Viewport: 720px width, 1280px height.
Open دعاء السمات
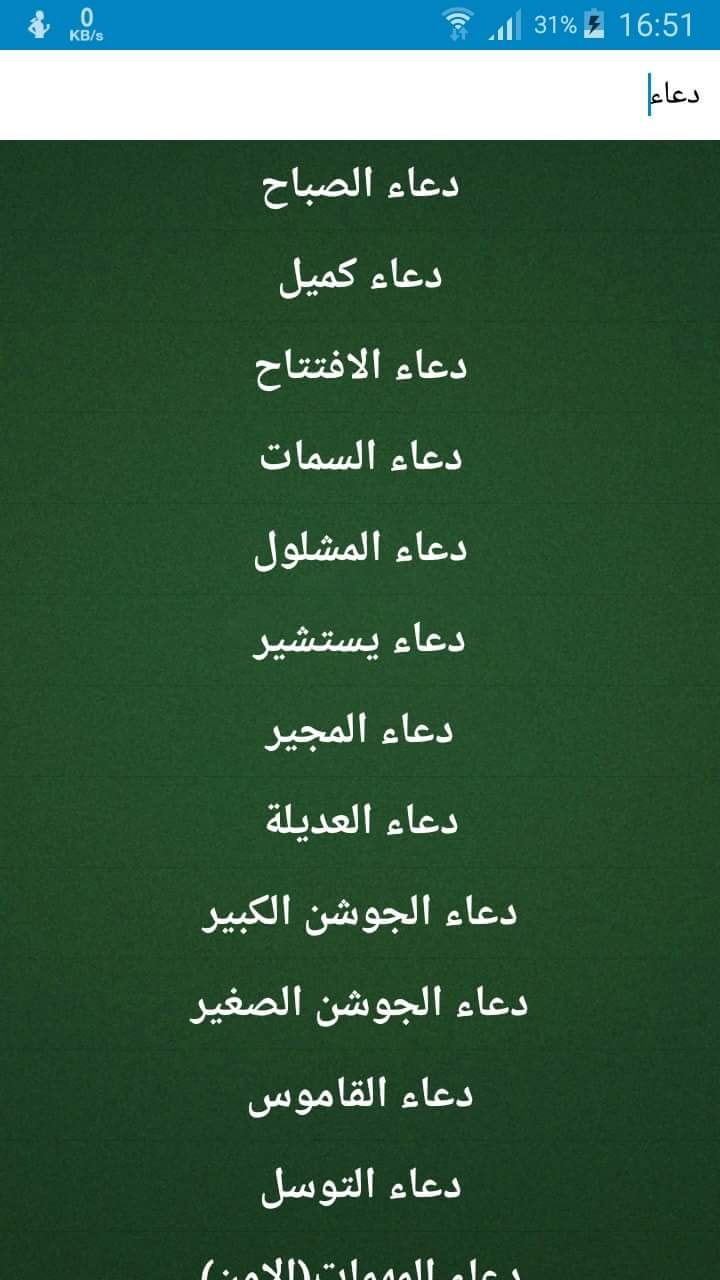tap(360, 458)
